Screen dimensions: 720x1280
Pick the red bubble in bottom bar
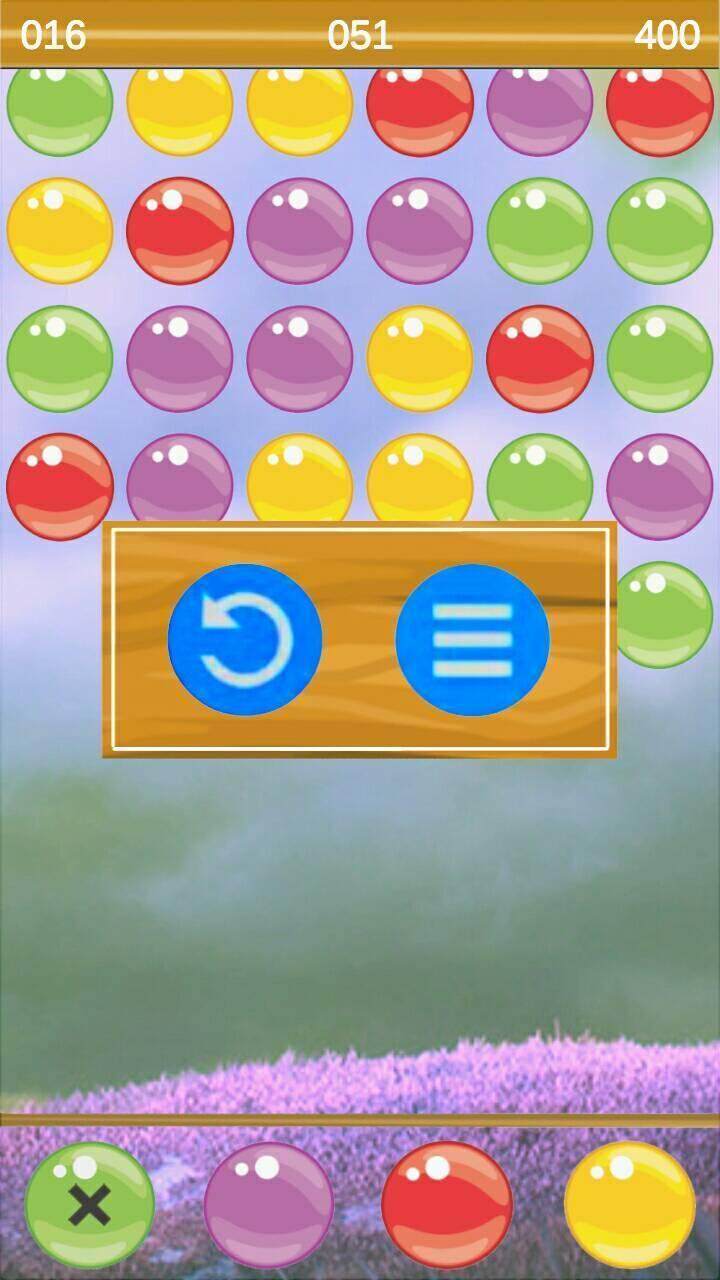pyautogui.click(x=447, y=1205)
